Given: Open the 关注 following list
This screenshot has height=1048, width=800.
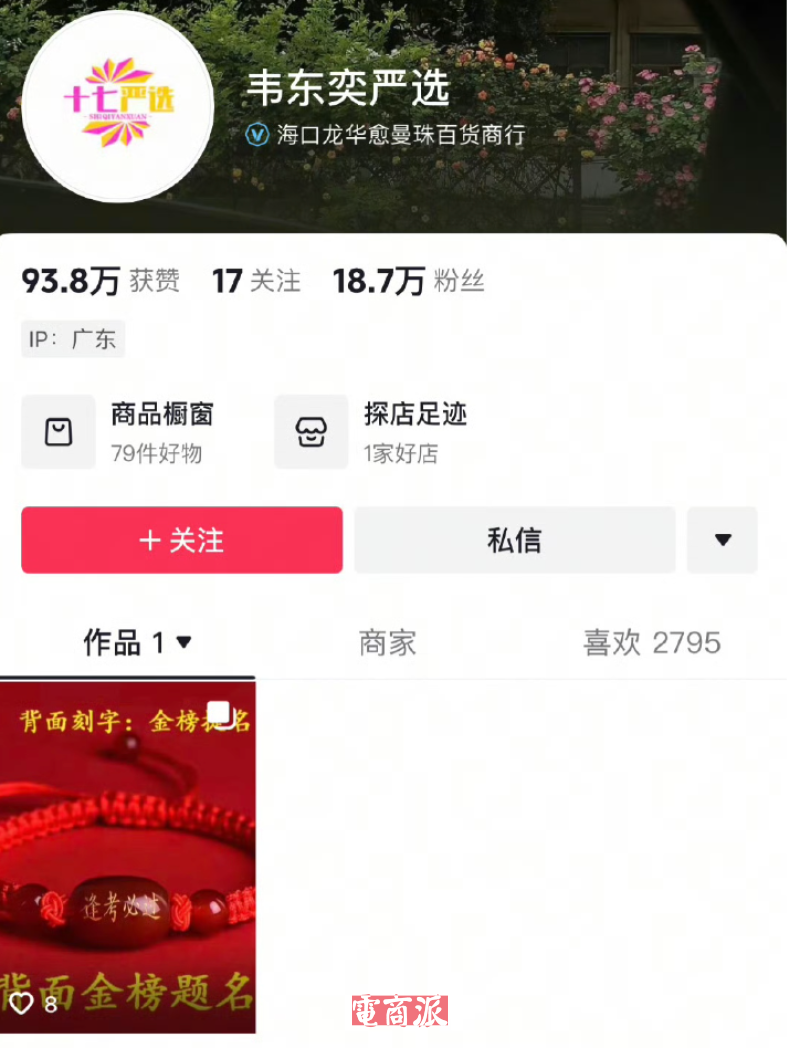Looking at the screenshot, I should tap(256, 282).
